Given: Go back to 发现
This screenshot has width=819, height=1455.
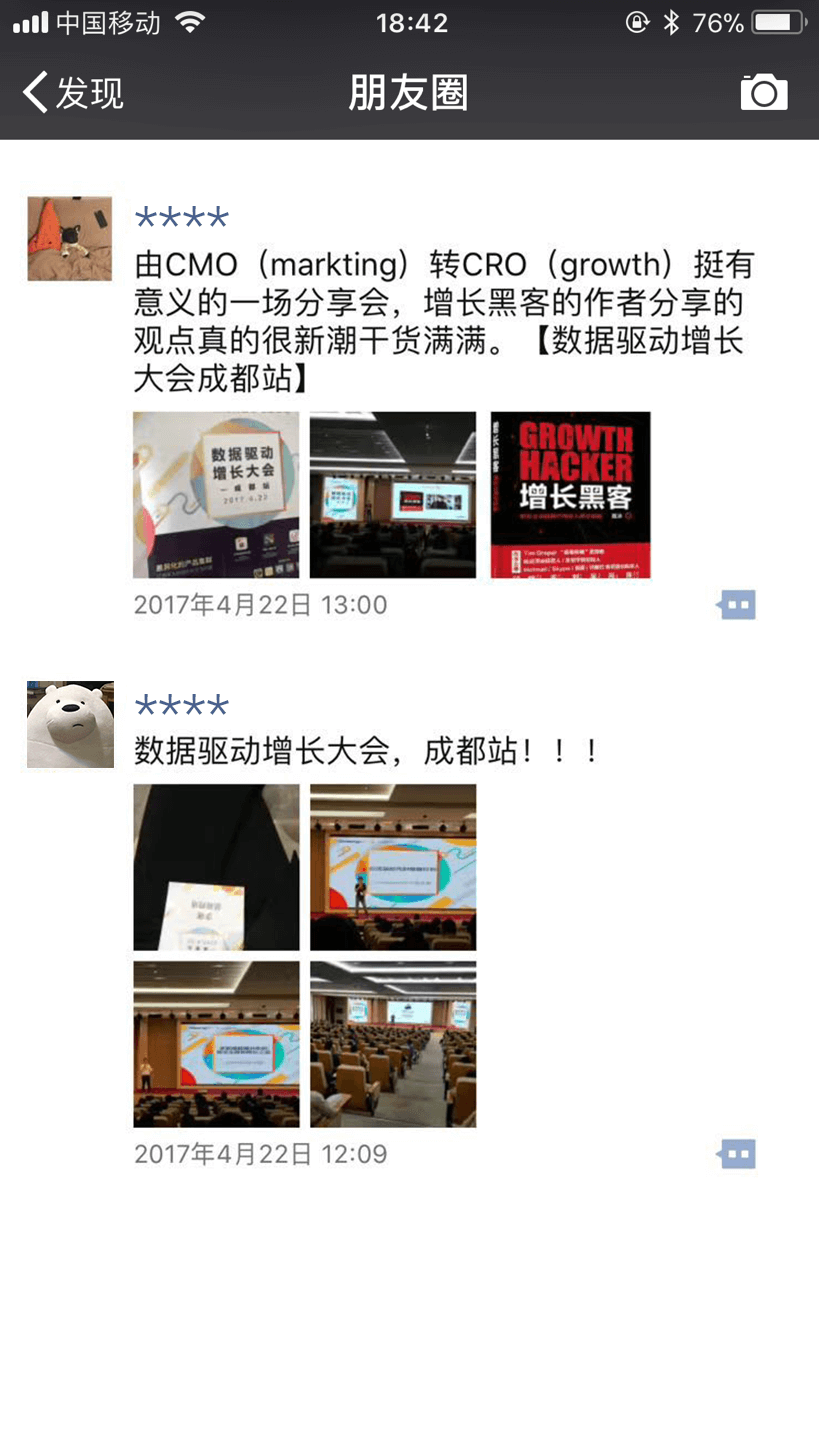Looking at the screenshot, I should tap(72, 93).
